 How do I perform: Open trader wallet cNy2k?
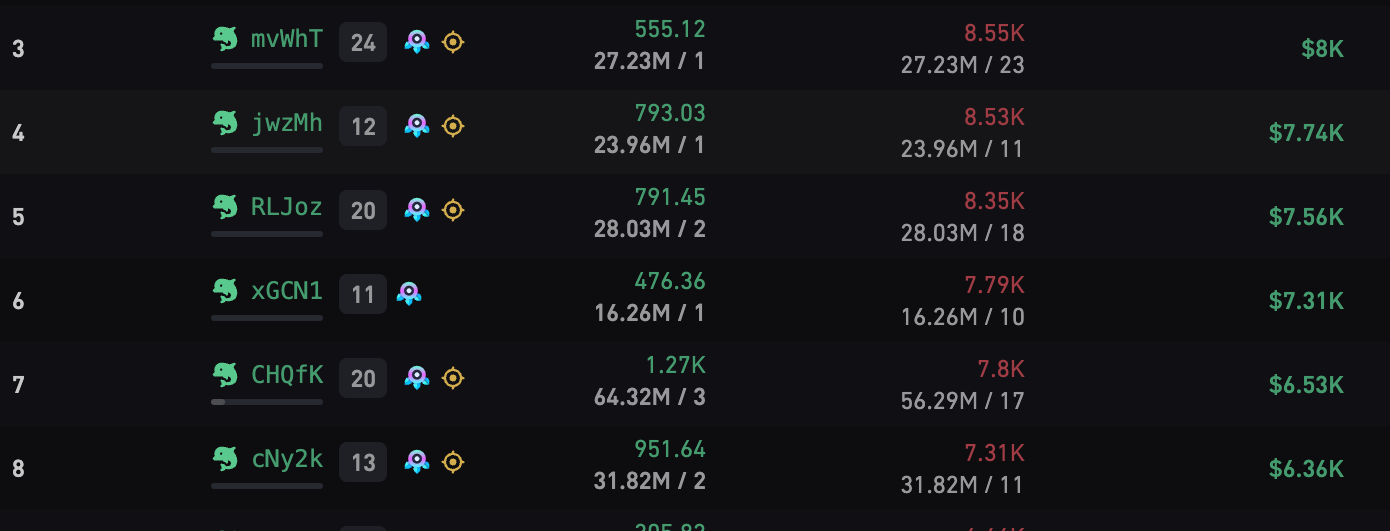[286, 460]
